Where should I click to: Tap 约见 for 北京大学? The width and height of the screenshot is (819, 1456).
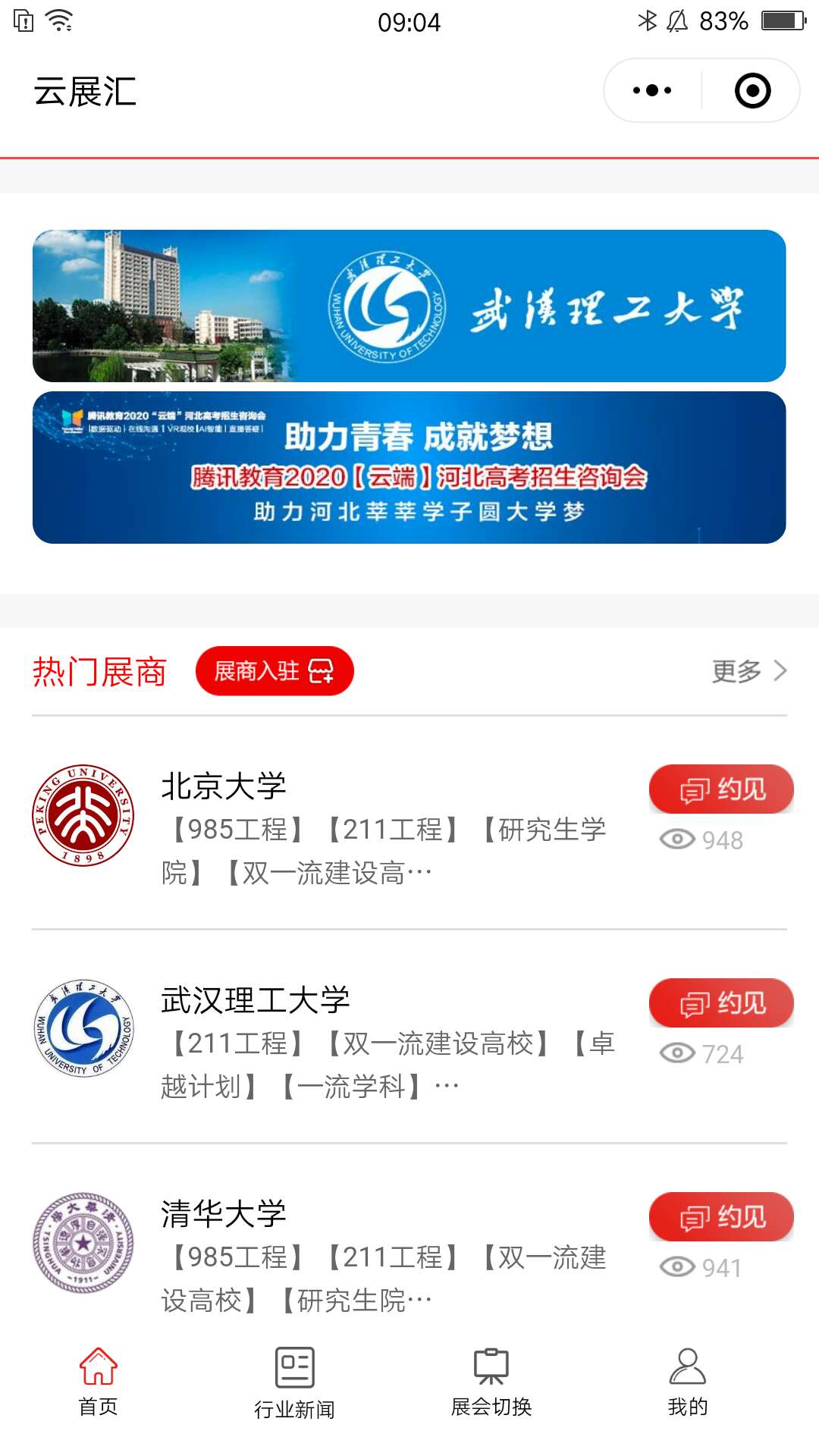click(x=721, y=789)
